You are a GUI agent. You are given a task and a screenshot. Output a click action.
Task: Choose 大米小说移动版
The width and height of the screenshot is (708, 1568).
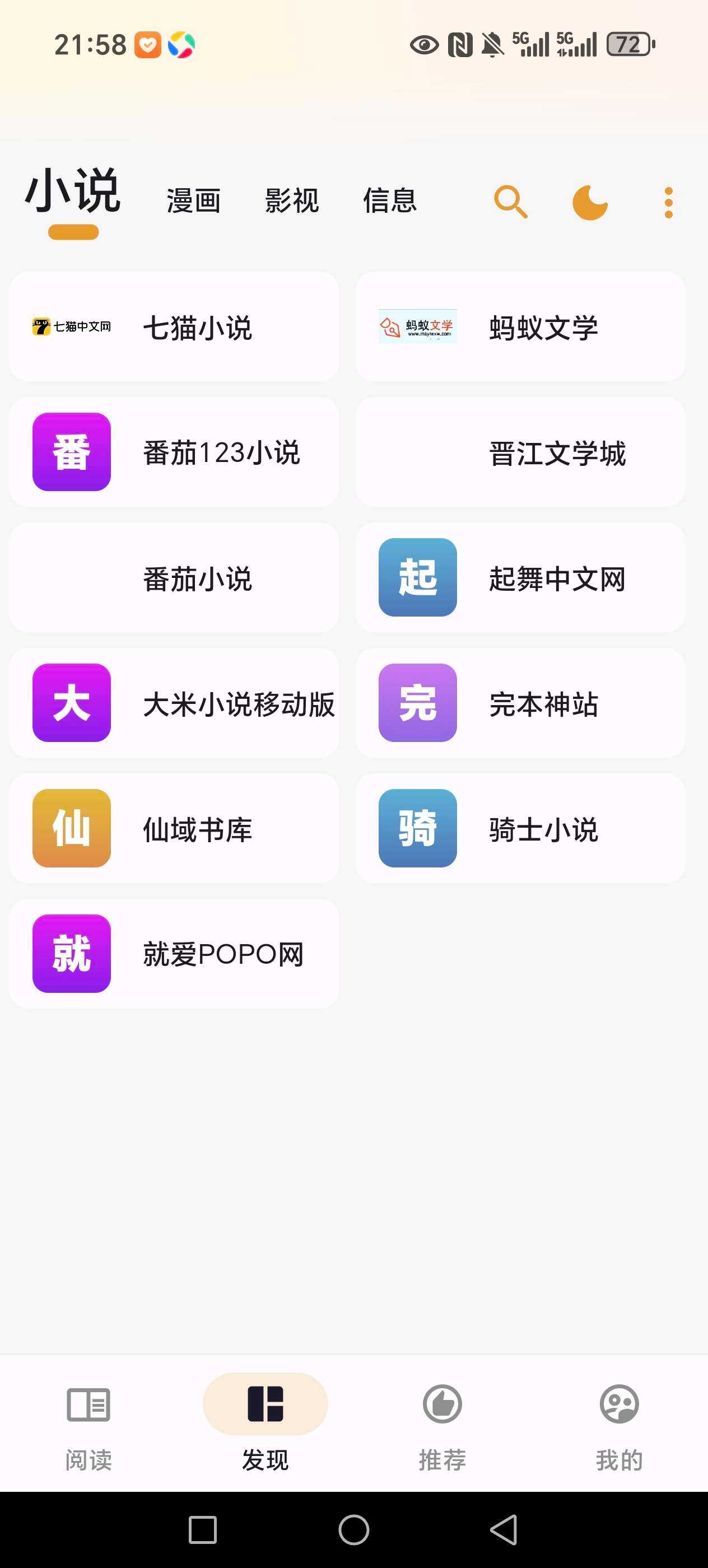pyautogui.click(x=174, y=703)
